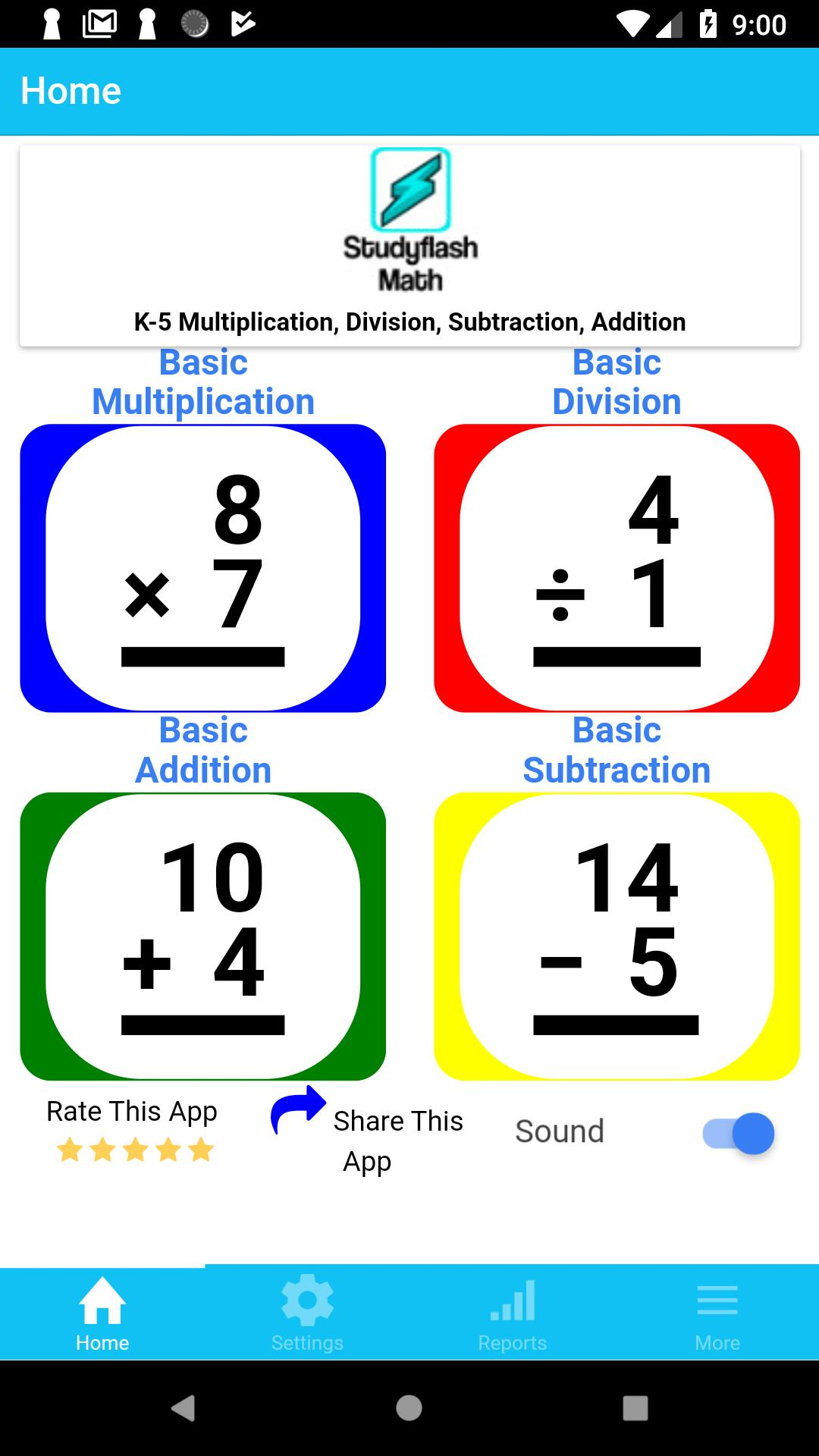The height and width of the screenshot is (1456, 819).
Task: Rate This App with stars
Action: pos(132,1131)
